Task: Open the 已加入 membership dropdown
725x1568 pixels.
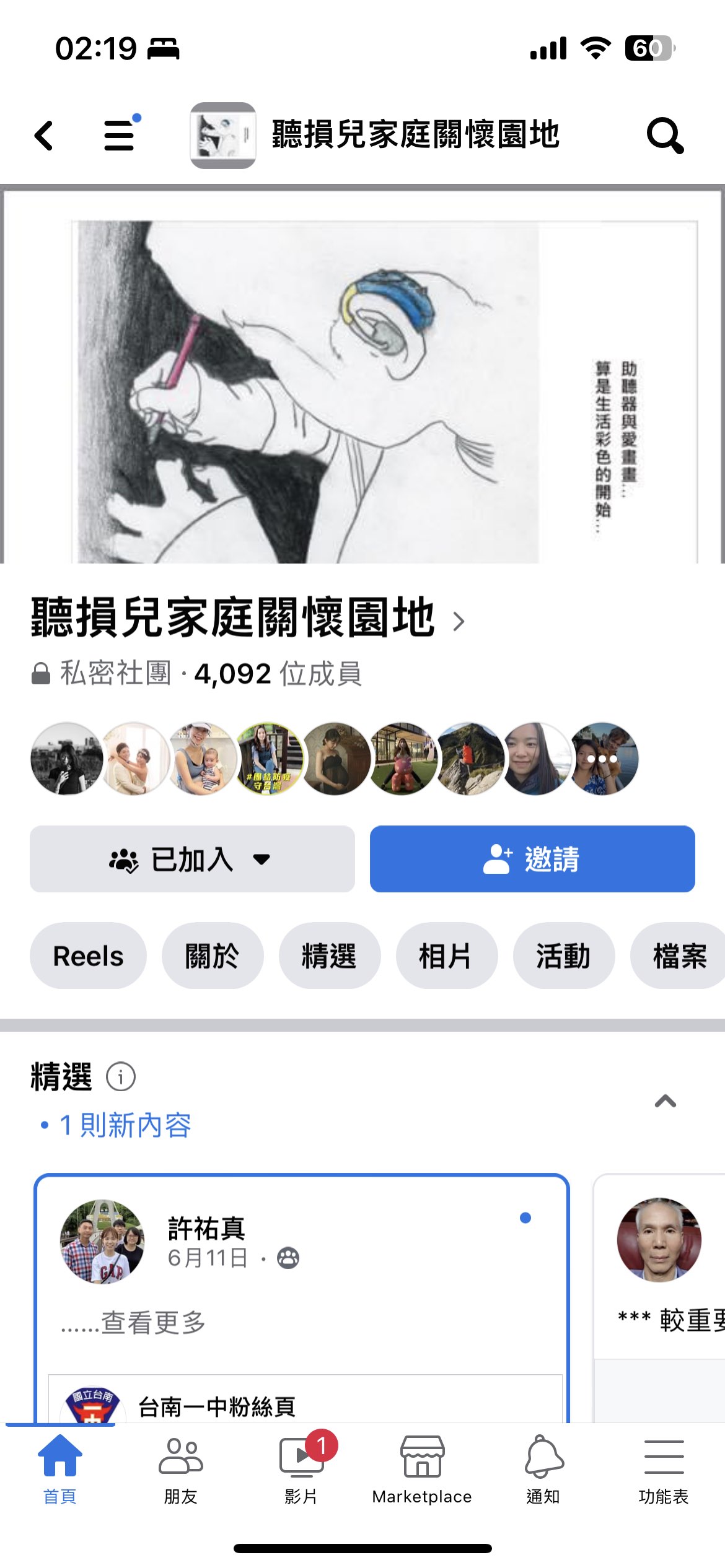Action: (x=192, y=859)
